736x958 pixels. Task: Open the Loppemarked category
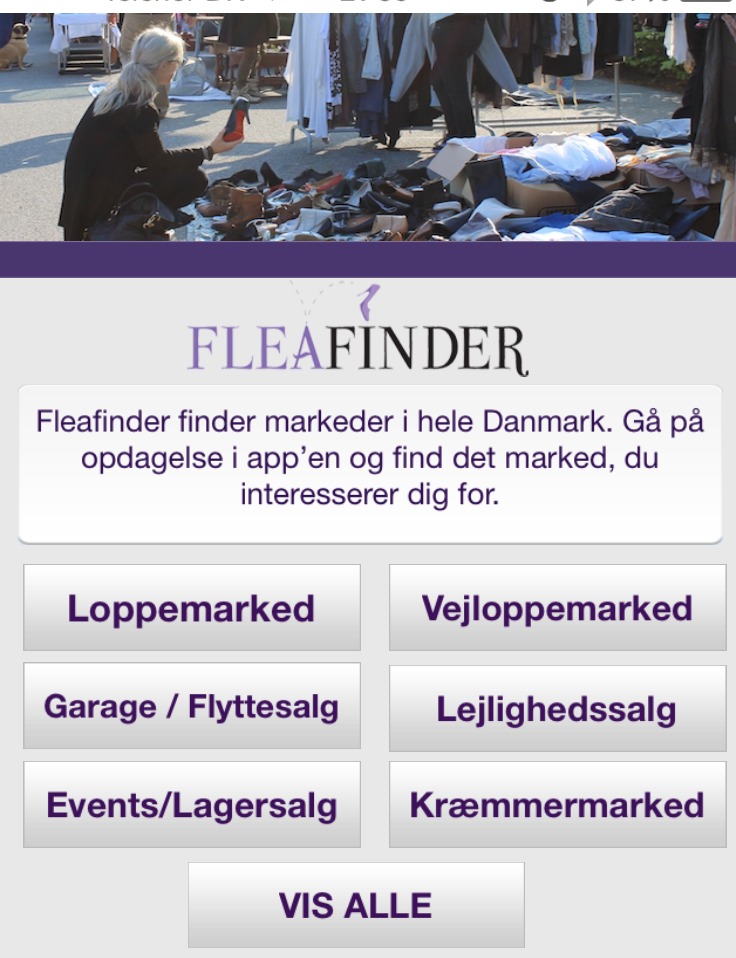click(x=191, y=608)
